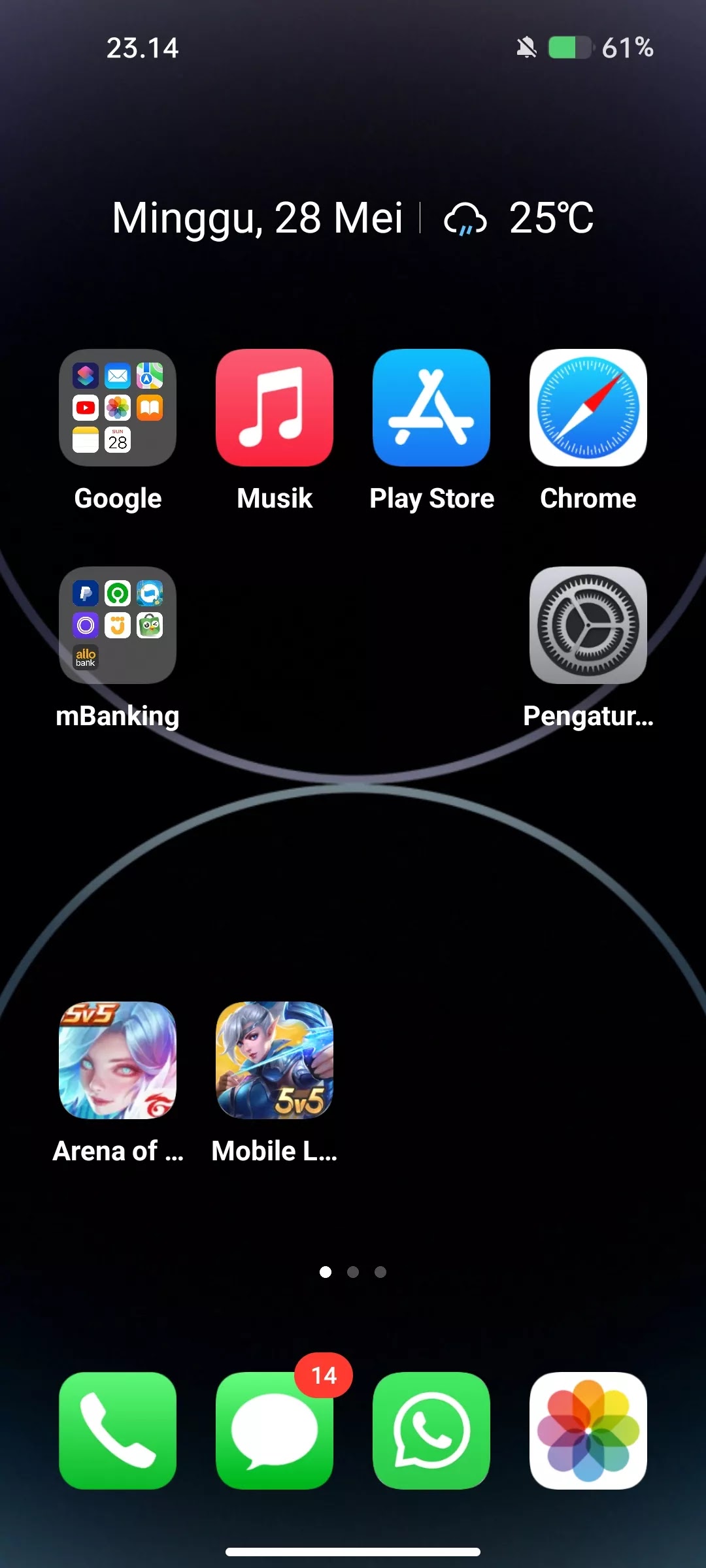
Task: Open the Google folder
Action: tap(118, 408)
